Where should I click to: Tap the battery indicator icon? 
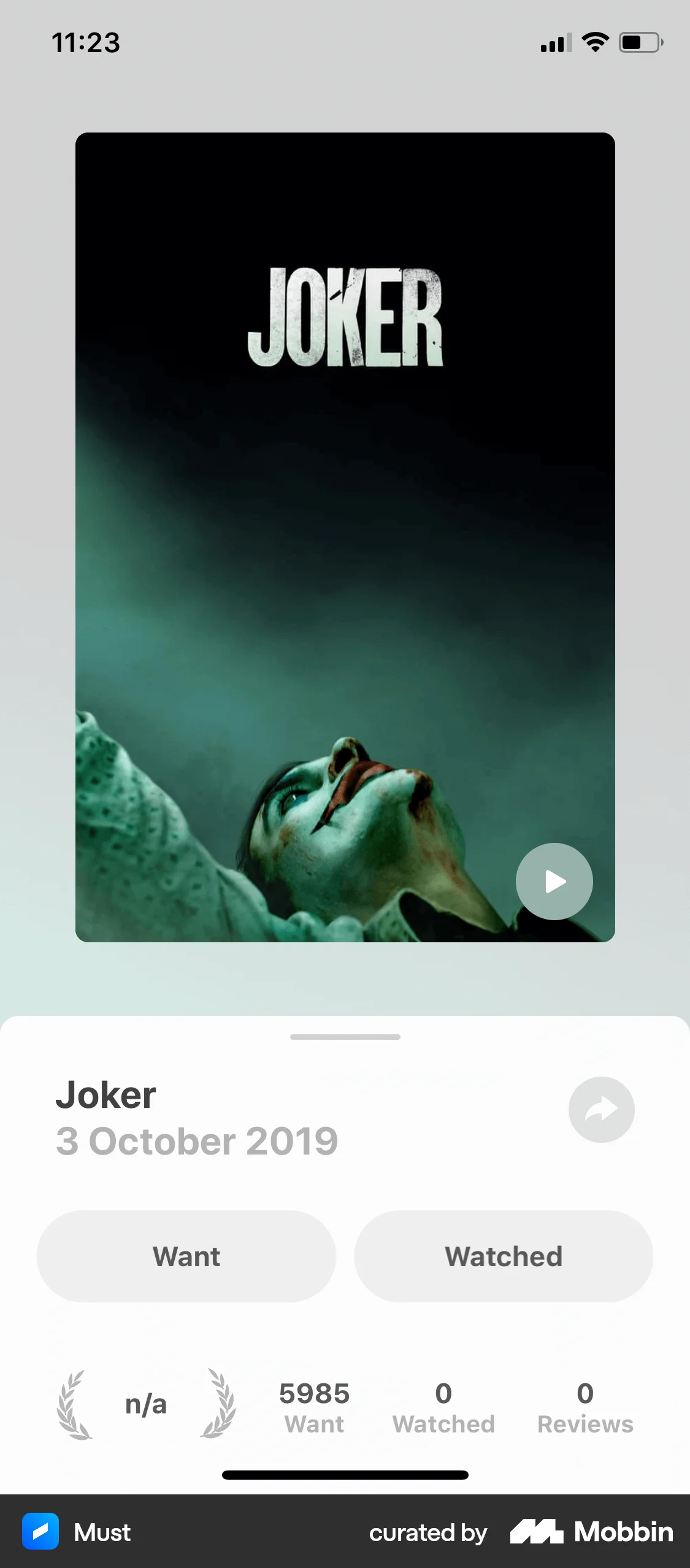pos(639,42)
